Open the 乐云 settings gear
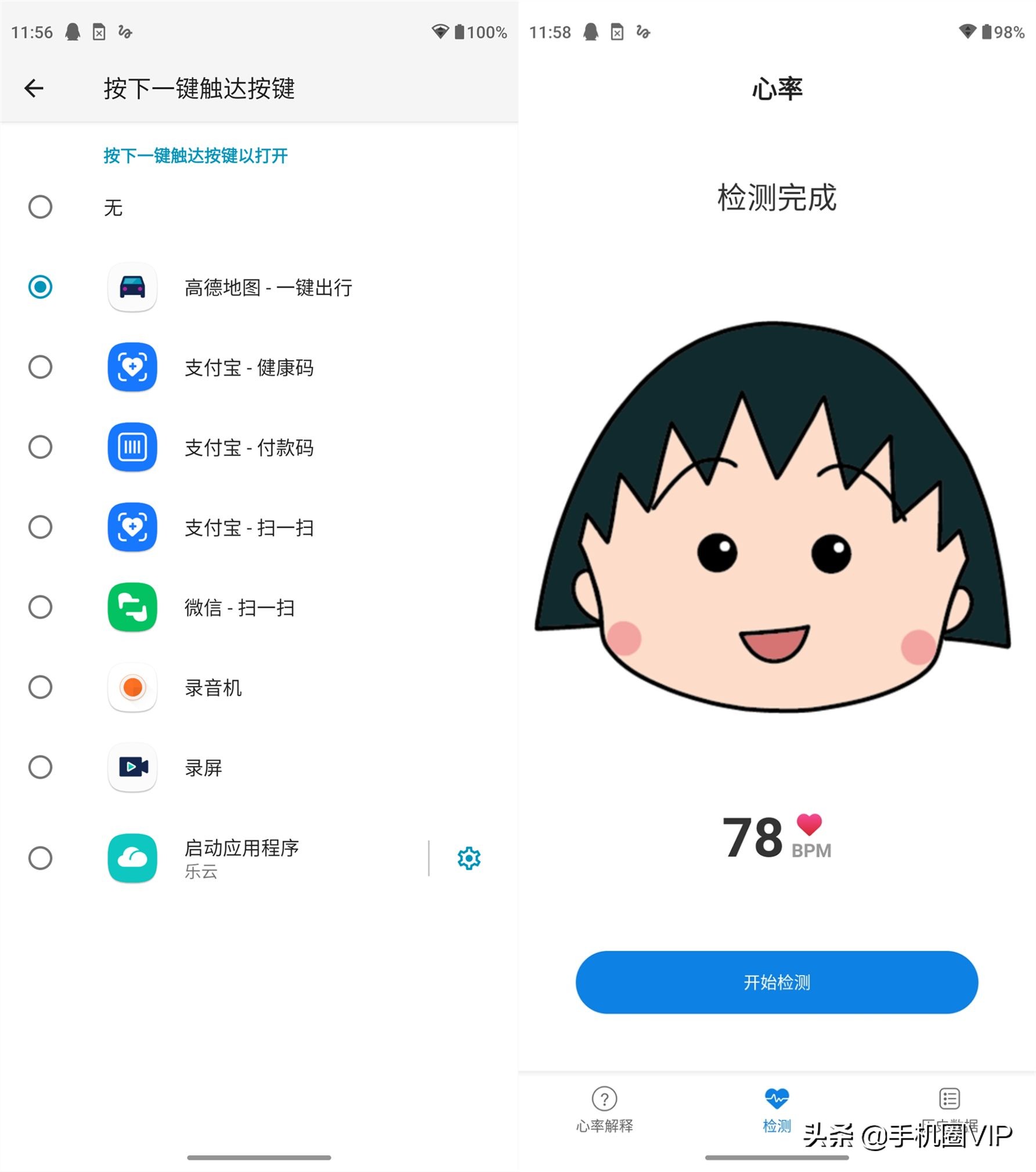The height and width of the screenshot is (1172, 1036). pos(469,859)
